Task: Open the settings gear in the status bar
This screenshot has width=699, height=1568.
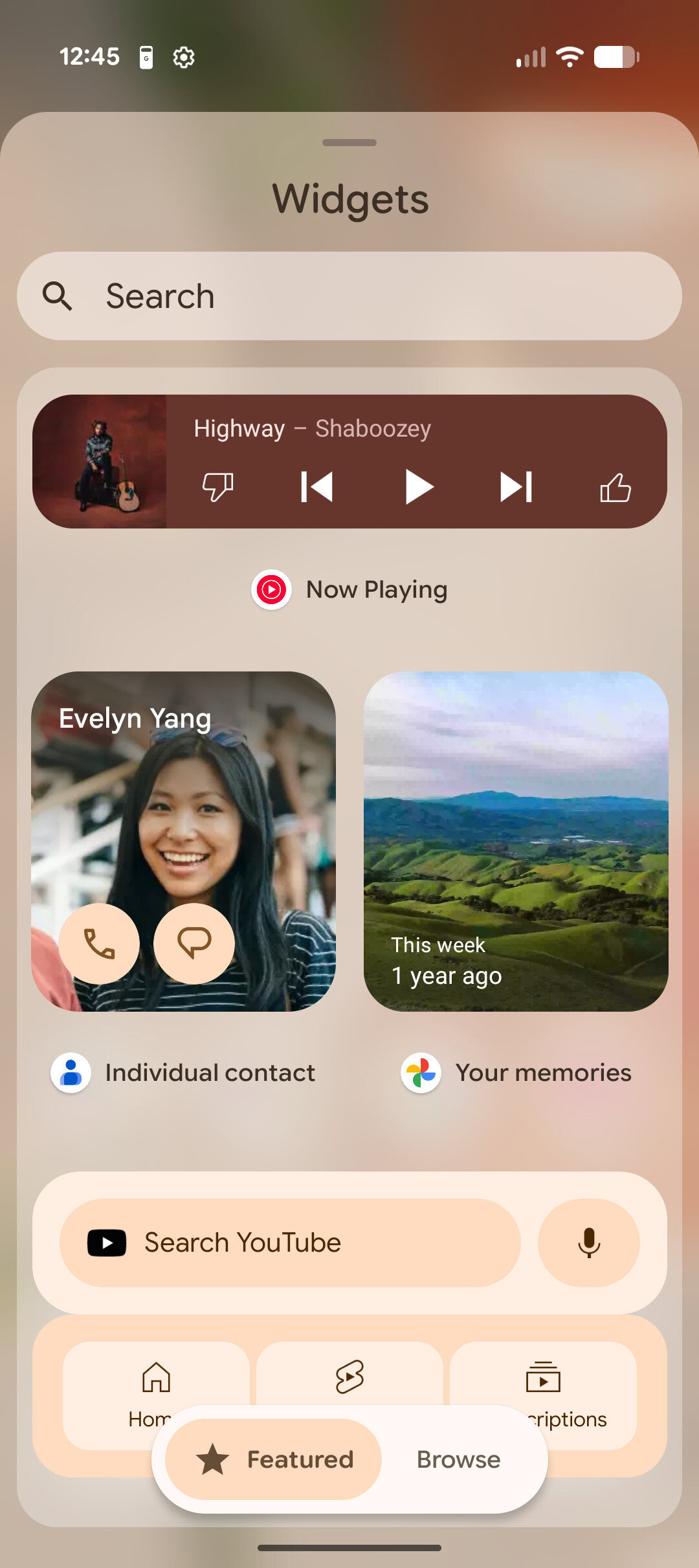Action: [183, 57]
